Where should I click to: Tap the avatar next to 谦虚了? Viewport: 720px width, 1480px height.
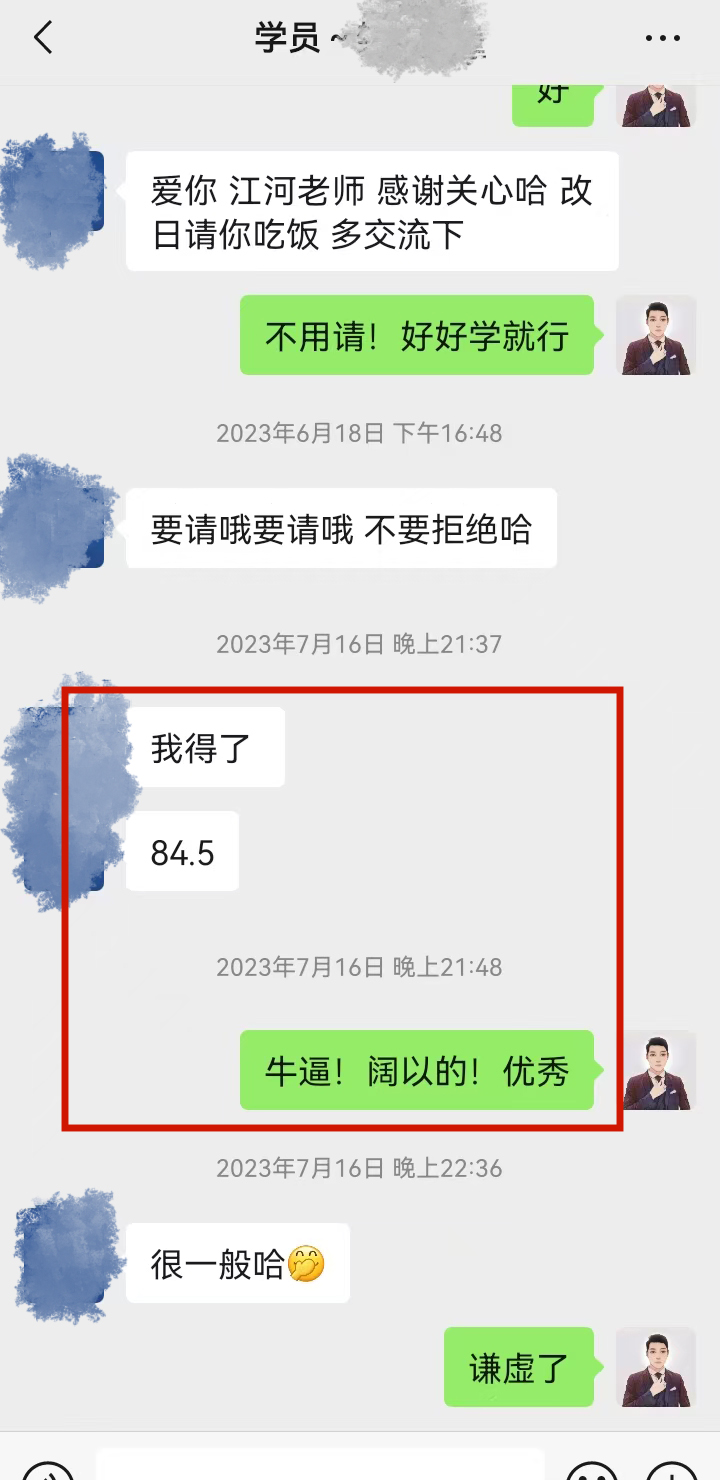click(656, 1367)
